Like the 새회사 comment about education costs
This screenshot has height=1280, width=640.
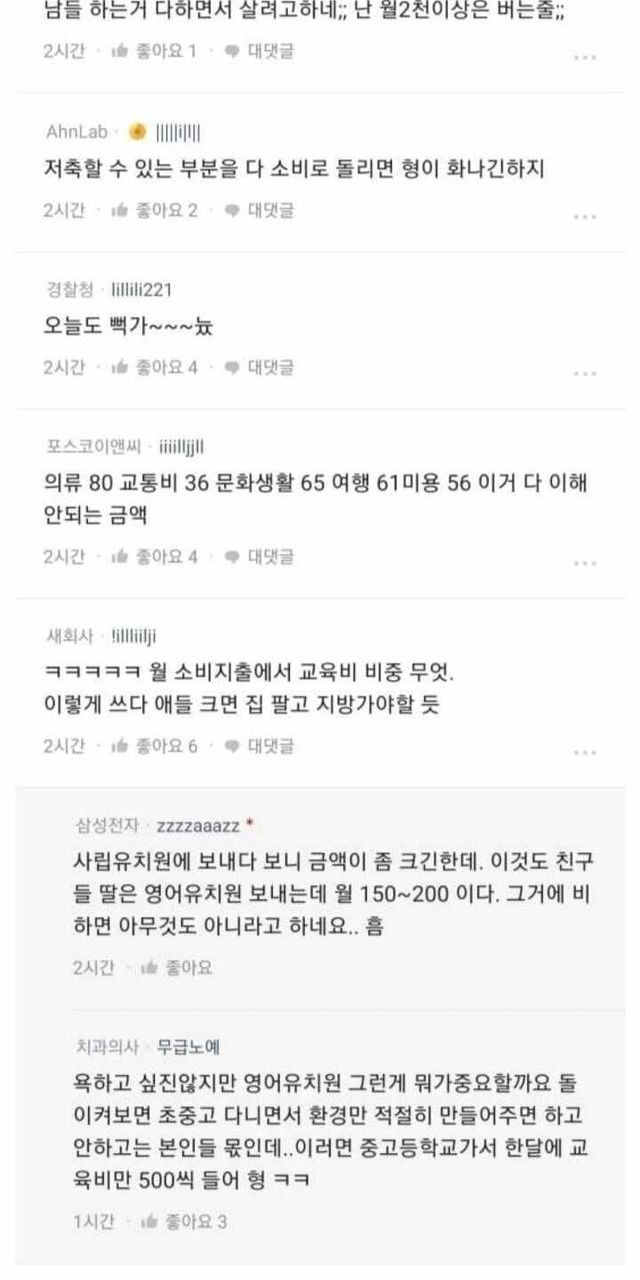(x=154, y=745)
